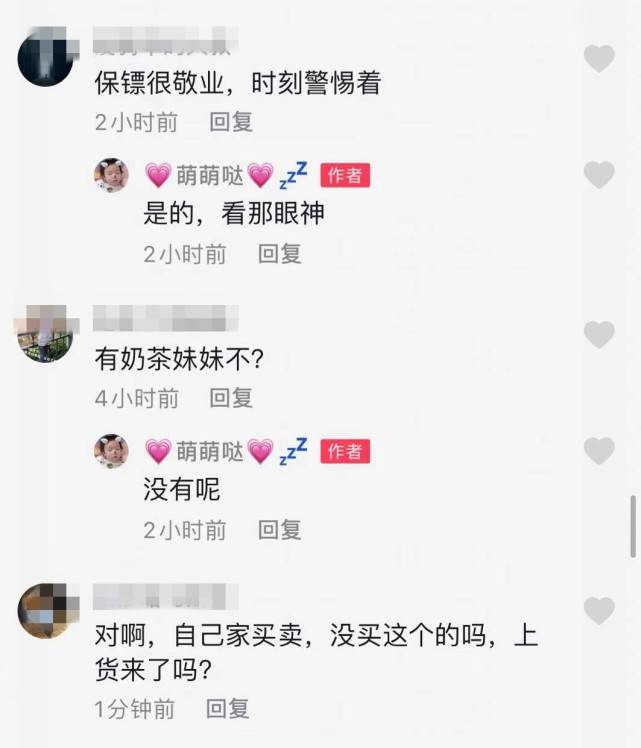Open 萌萌哒 avatar beside 是的，看那眼神
This screenshot has height=748, width=641.
pyautogui.click(x=111, y=175)
